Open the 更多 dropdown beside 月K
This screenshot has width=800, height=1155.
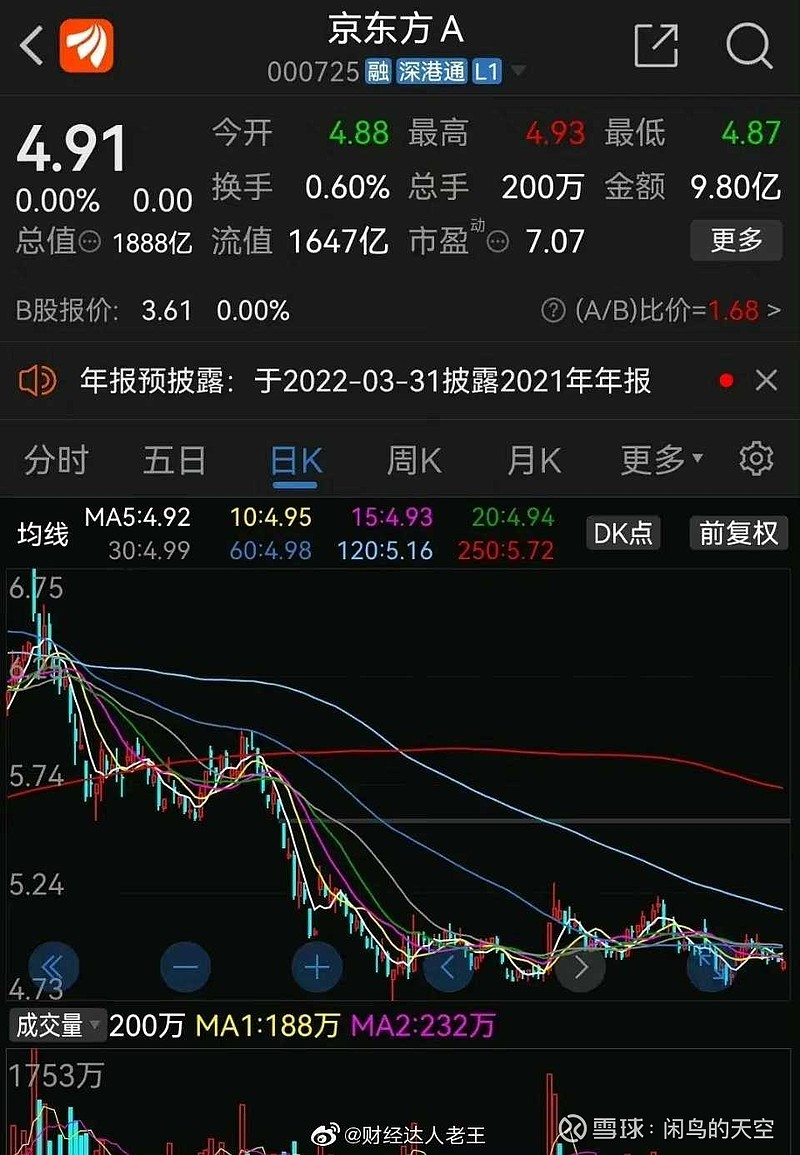[655, 459]
